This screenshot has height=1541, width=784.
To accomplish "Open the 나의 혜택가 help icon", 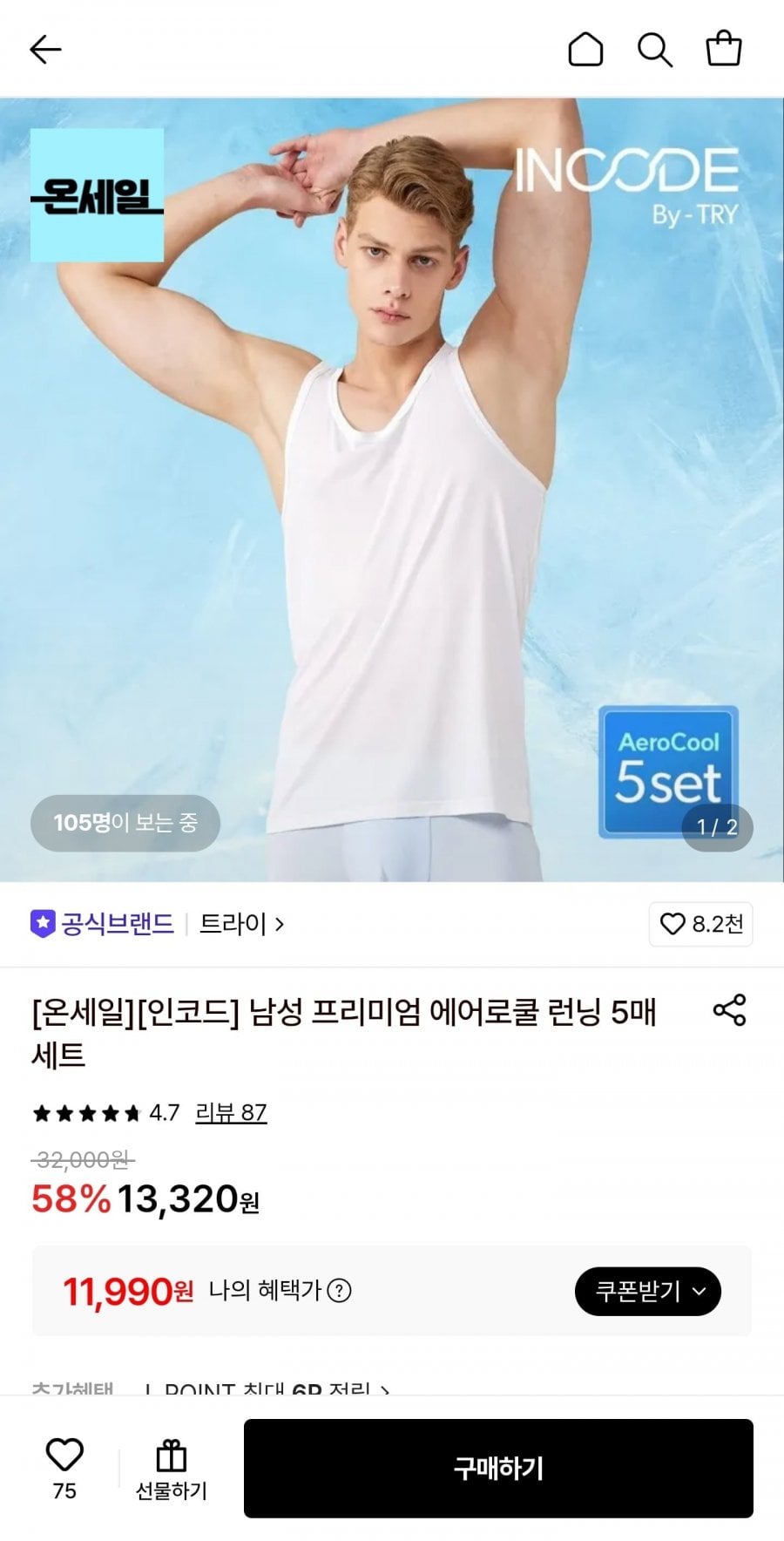I will [339, 1291].
